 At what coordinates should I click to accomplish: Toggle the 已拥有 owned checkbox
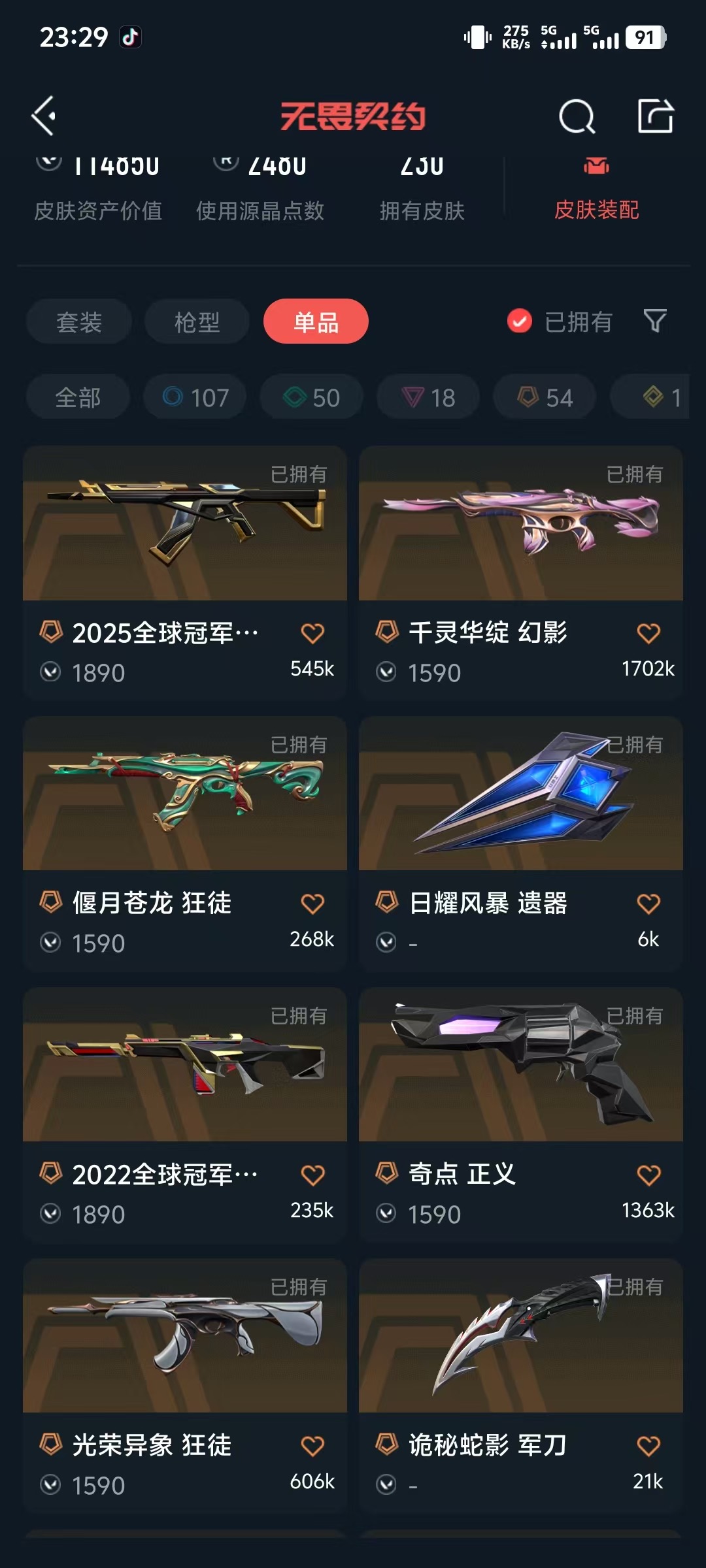(520, 321)
